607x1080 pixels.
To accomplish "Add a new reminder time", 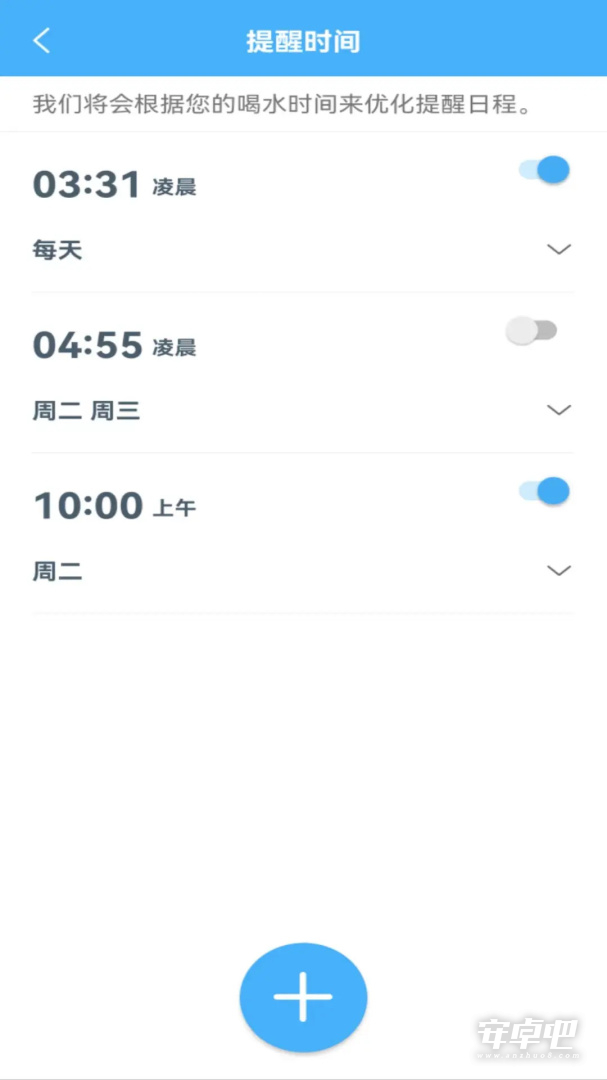I will coord(303,997).
